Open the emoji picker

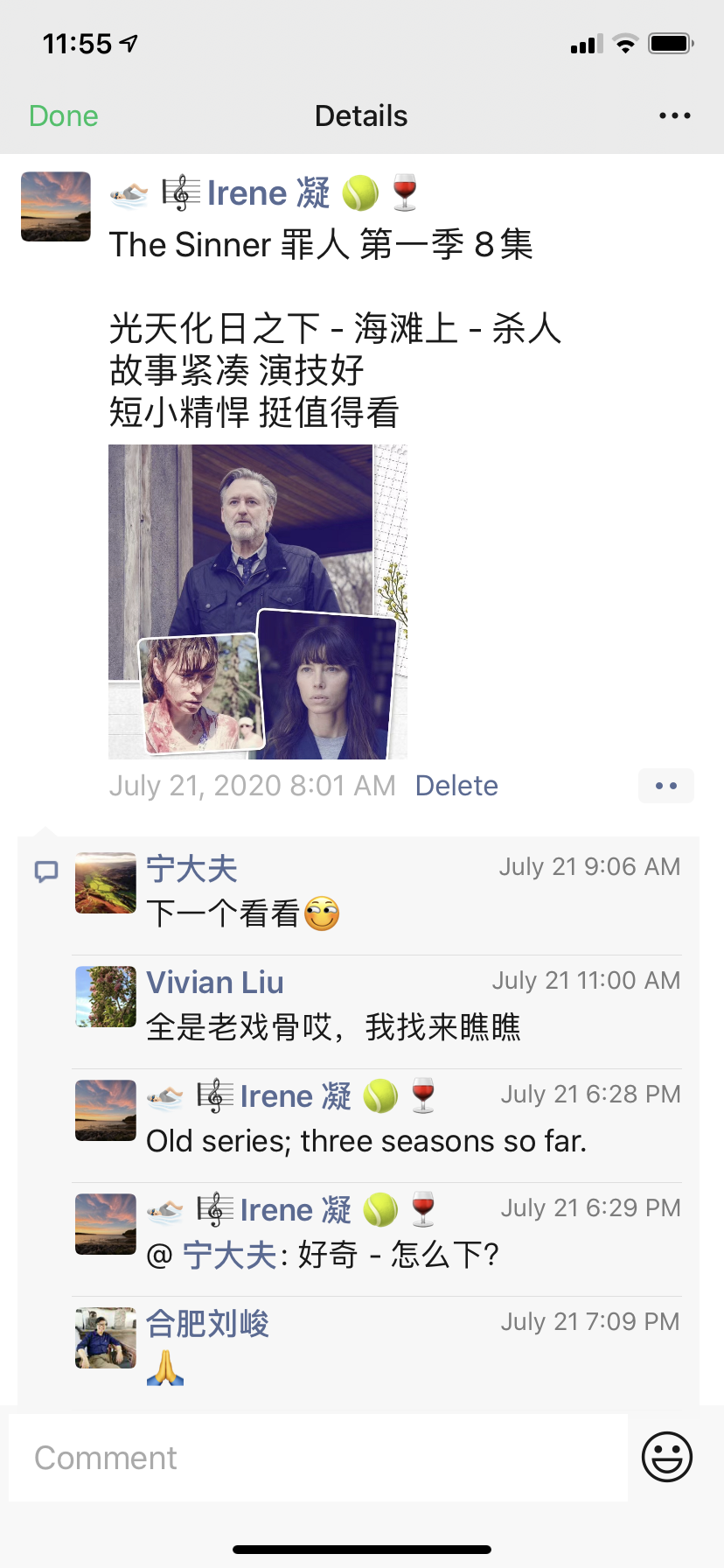coord(666,1458)
